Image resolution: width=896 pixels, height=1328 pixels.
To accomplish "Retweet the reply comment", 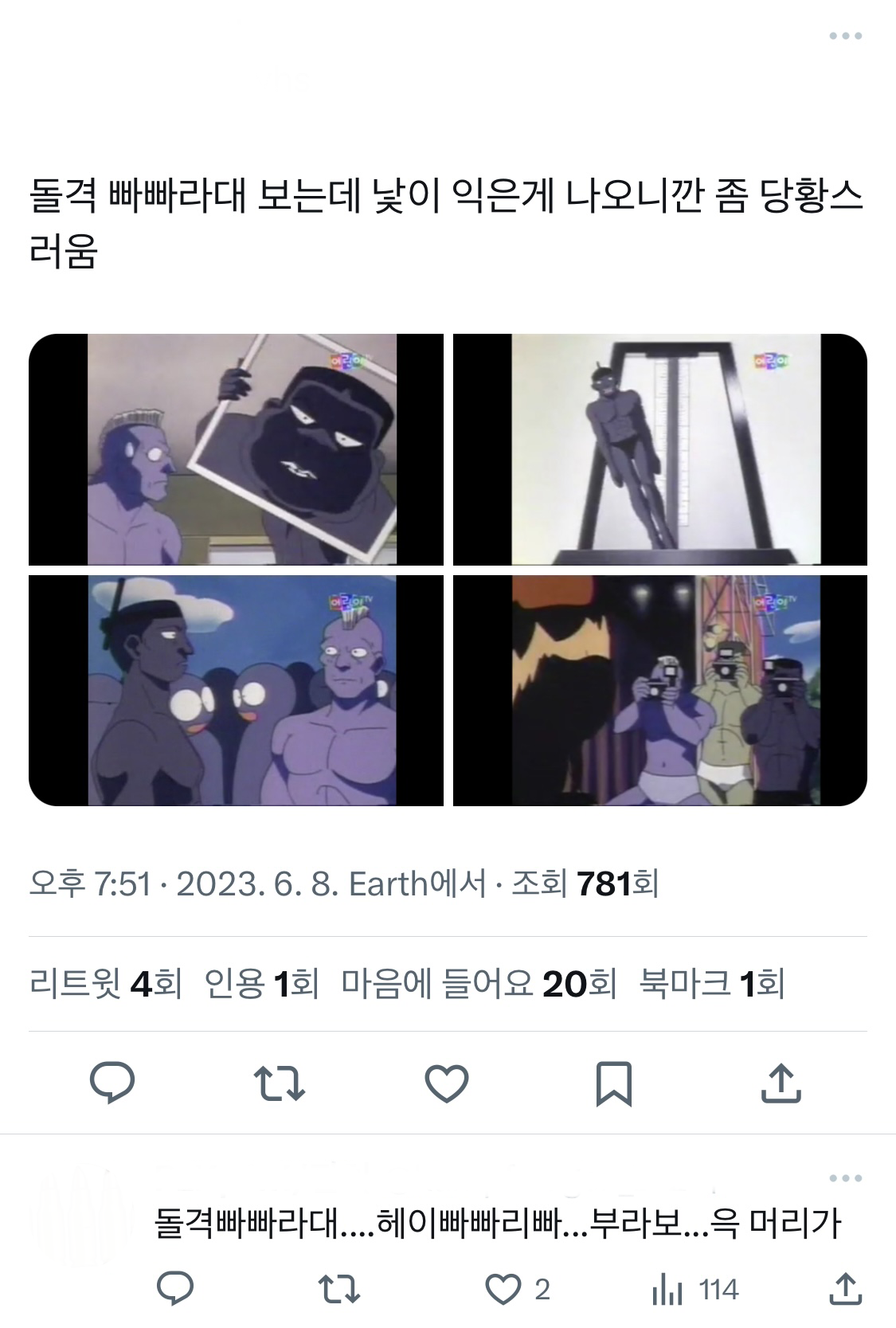I will [x=339, y=1289].
